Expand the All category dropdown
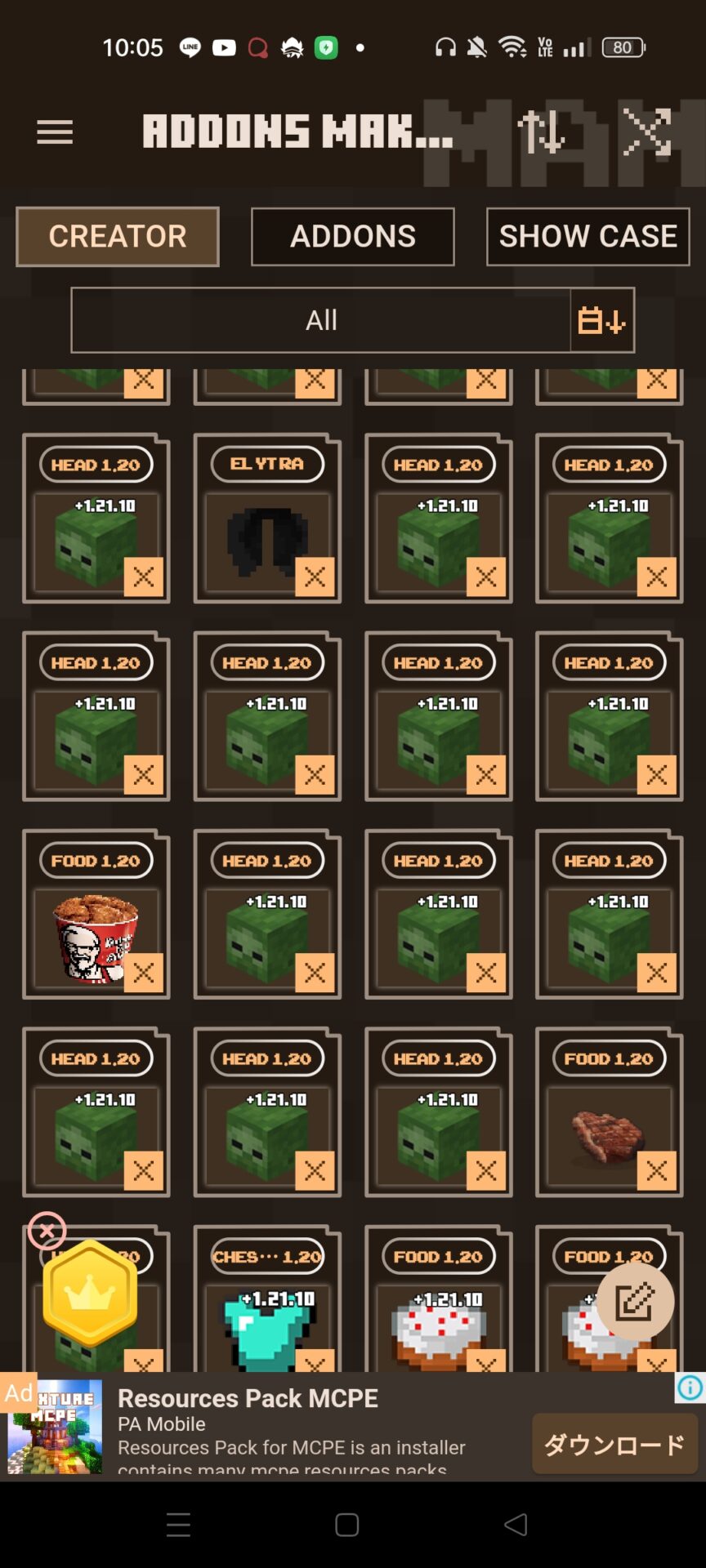This screenshot has height=1568, width=706. pyautogui.click(x=321, y=320)
